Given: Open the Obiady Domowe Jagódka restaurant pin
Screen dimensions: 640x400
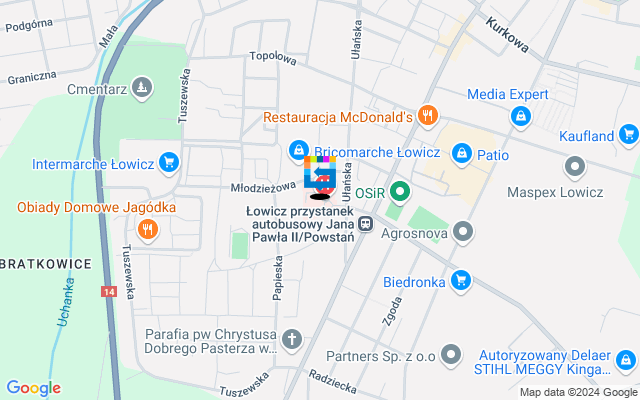Looking at the screenshot, I should (148, 230).
